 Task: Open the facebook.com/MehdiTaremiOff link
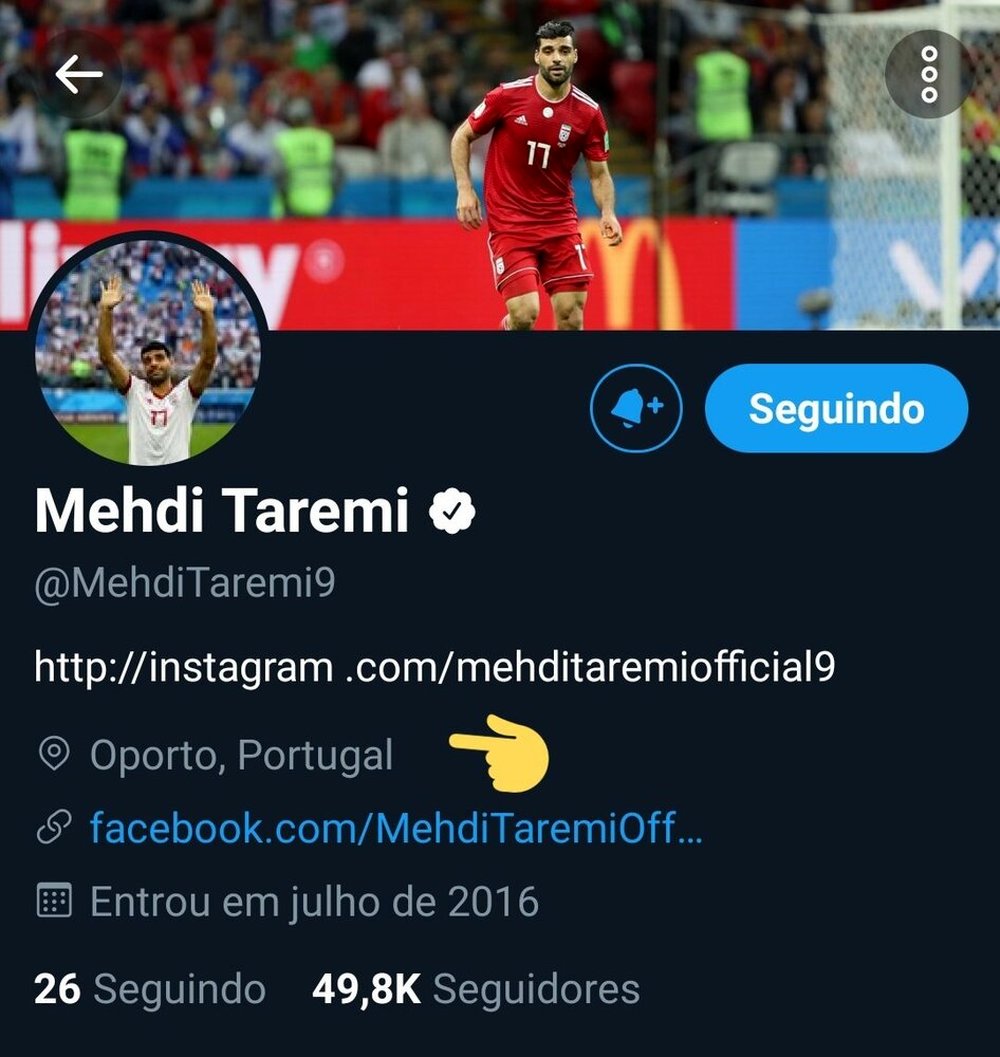396,828
